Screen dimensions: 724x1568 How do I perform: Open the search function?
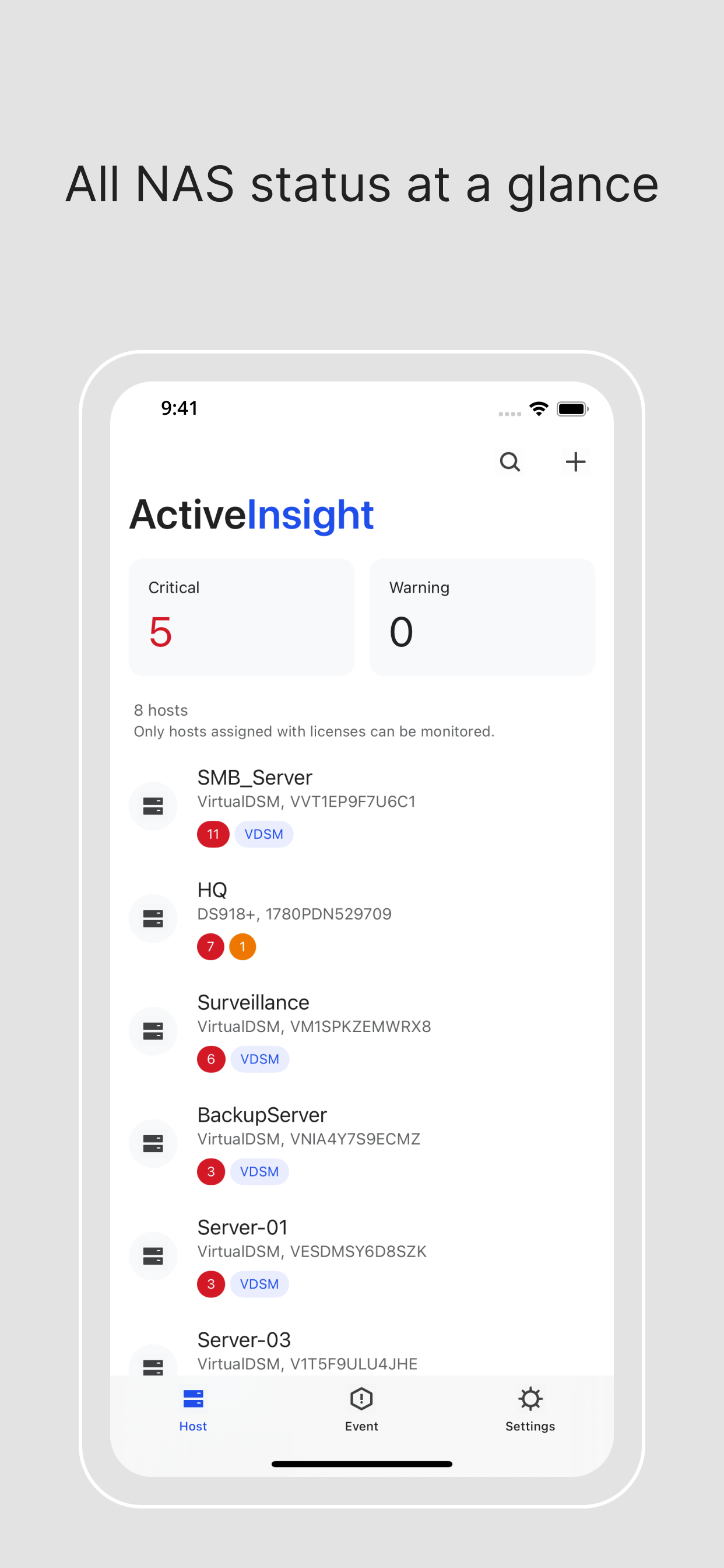coord(511,462)
